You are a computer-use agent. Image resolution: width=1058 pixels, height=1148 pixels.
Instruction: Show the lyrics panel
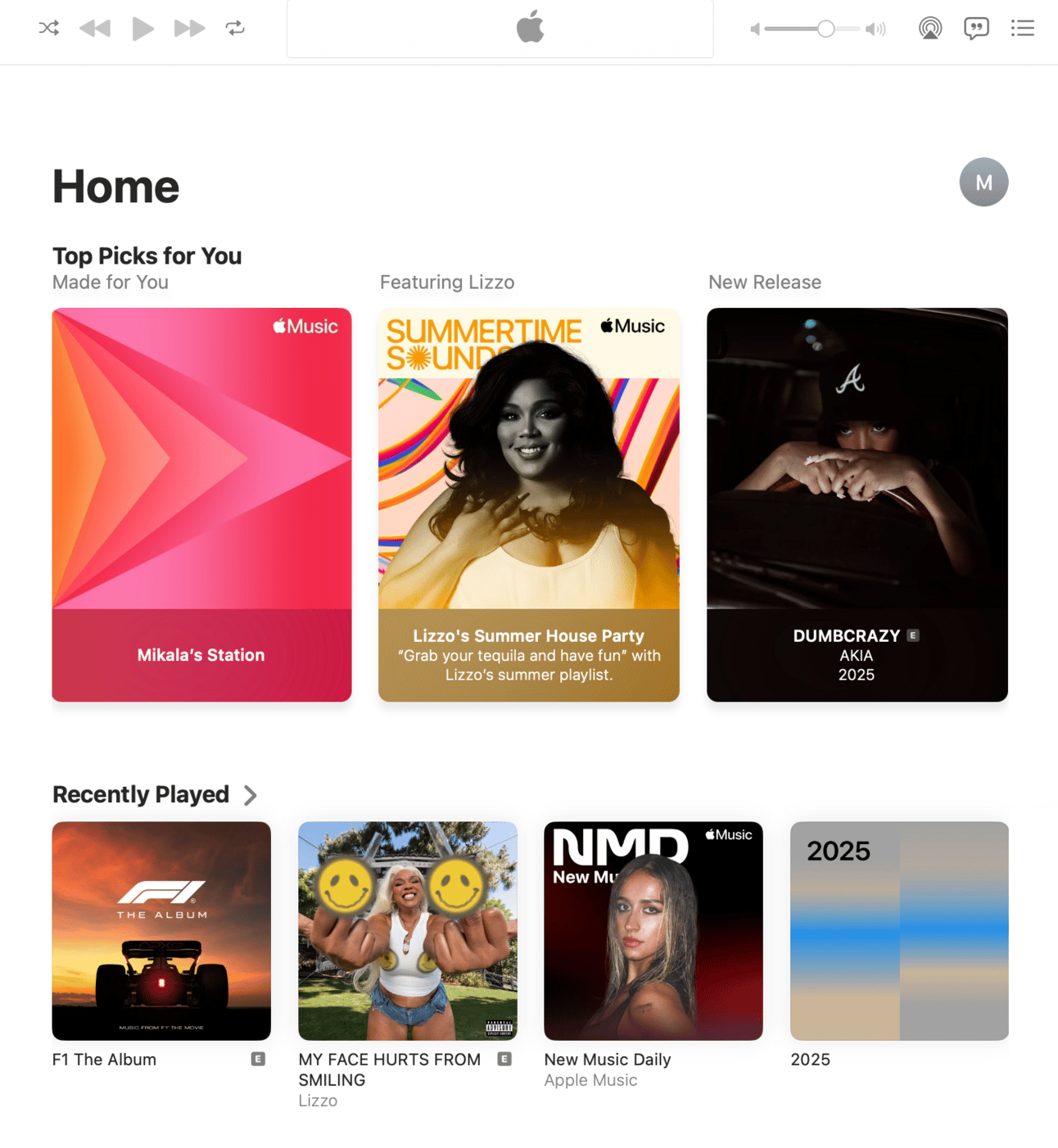[976, 29]
